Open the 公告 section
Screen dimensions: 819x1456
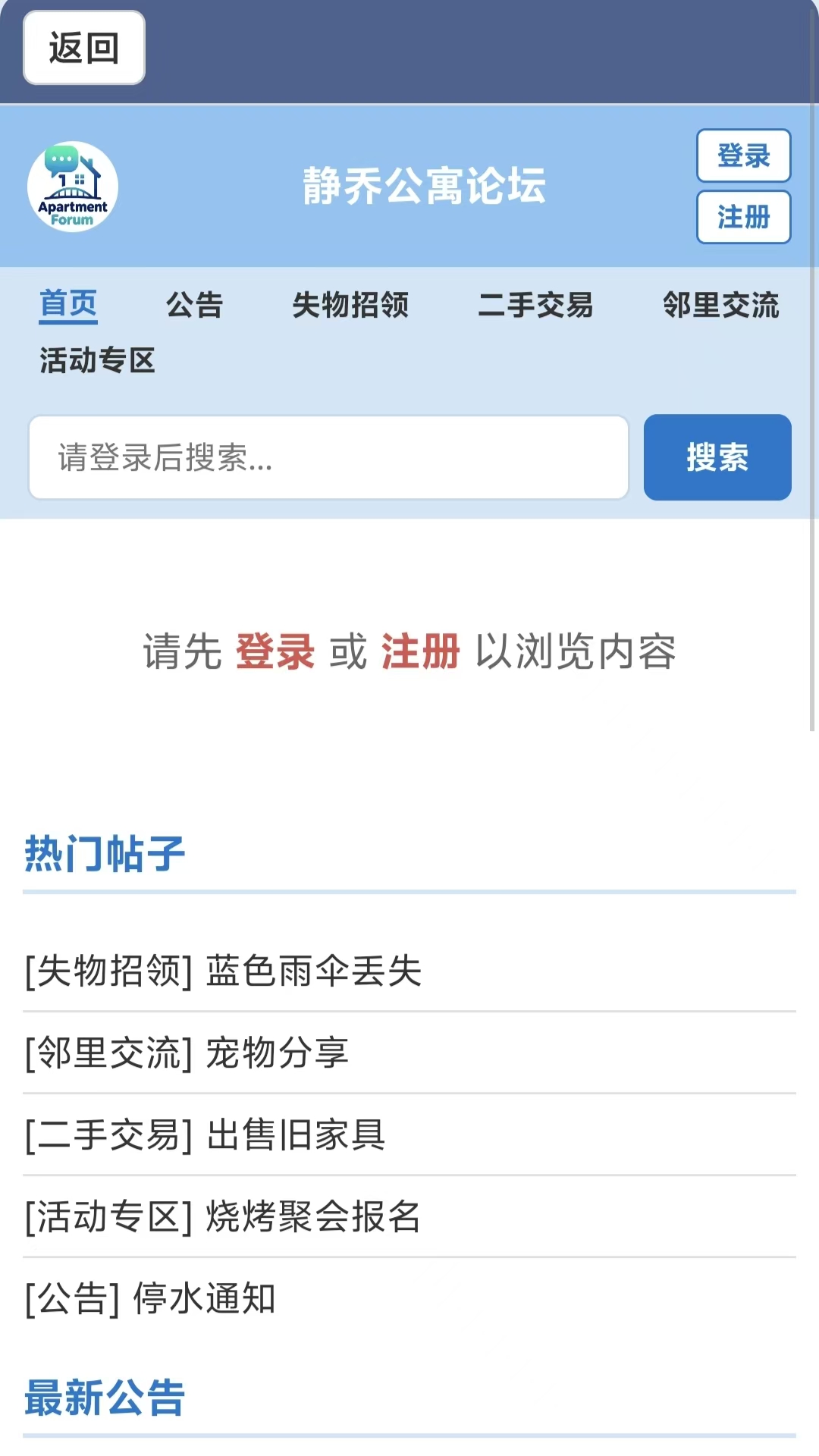pyautogui.click(x=194, y=305)
